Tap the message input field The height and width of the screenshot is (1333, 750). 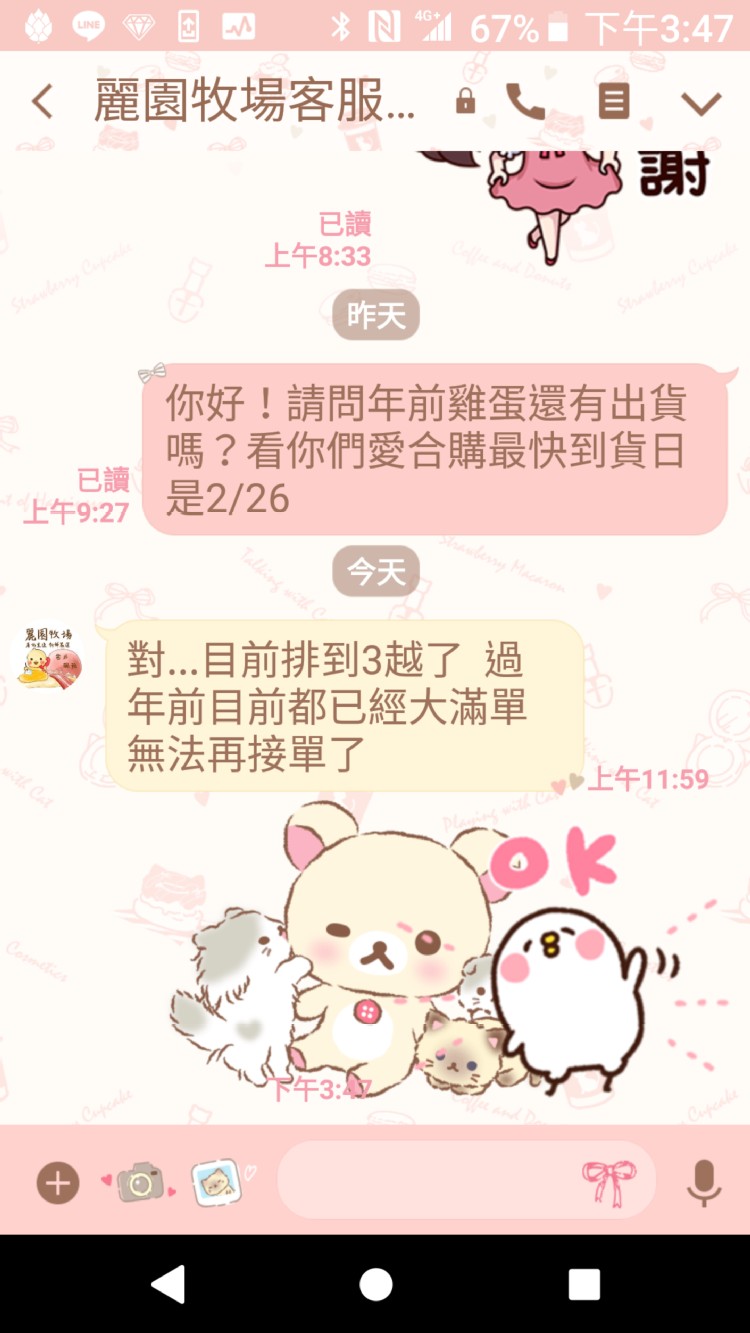pyautogui.click(x=430, y=1181)
